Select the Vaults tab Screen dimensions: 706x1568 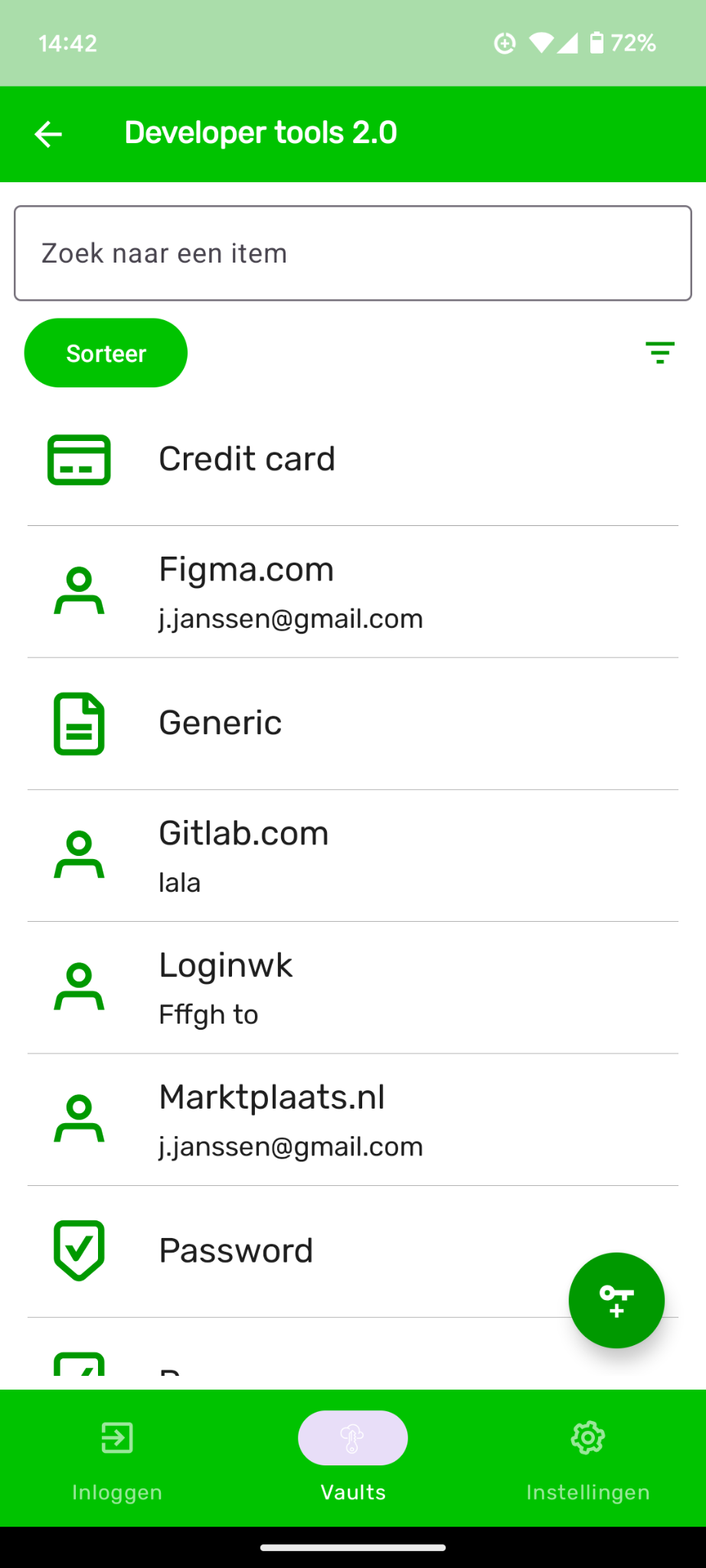[x=353, y=1459]
